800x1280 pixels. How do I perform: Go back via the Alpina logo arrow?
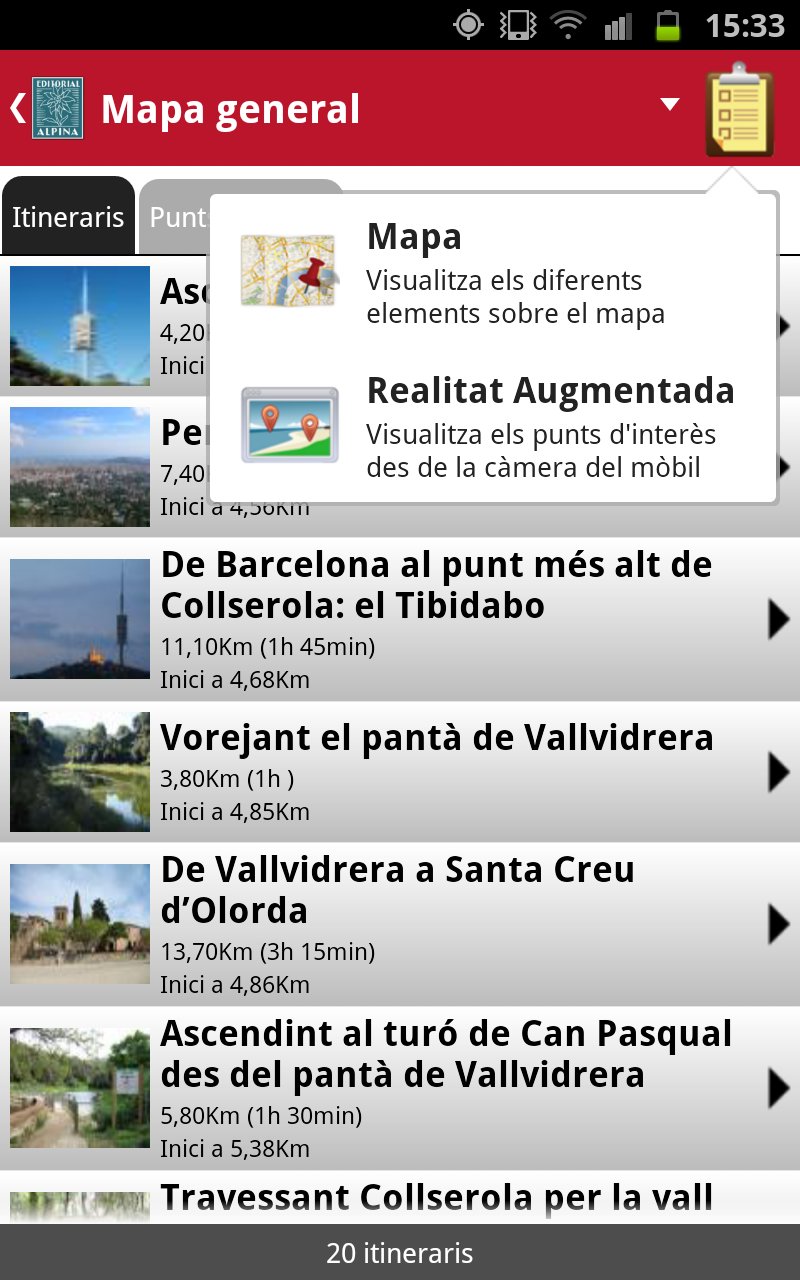coord(47,108)
